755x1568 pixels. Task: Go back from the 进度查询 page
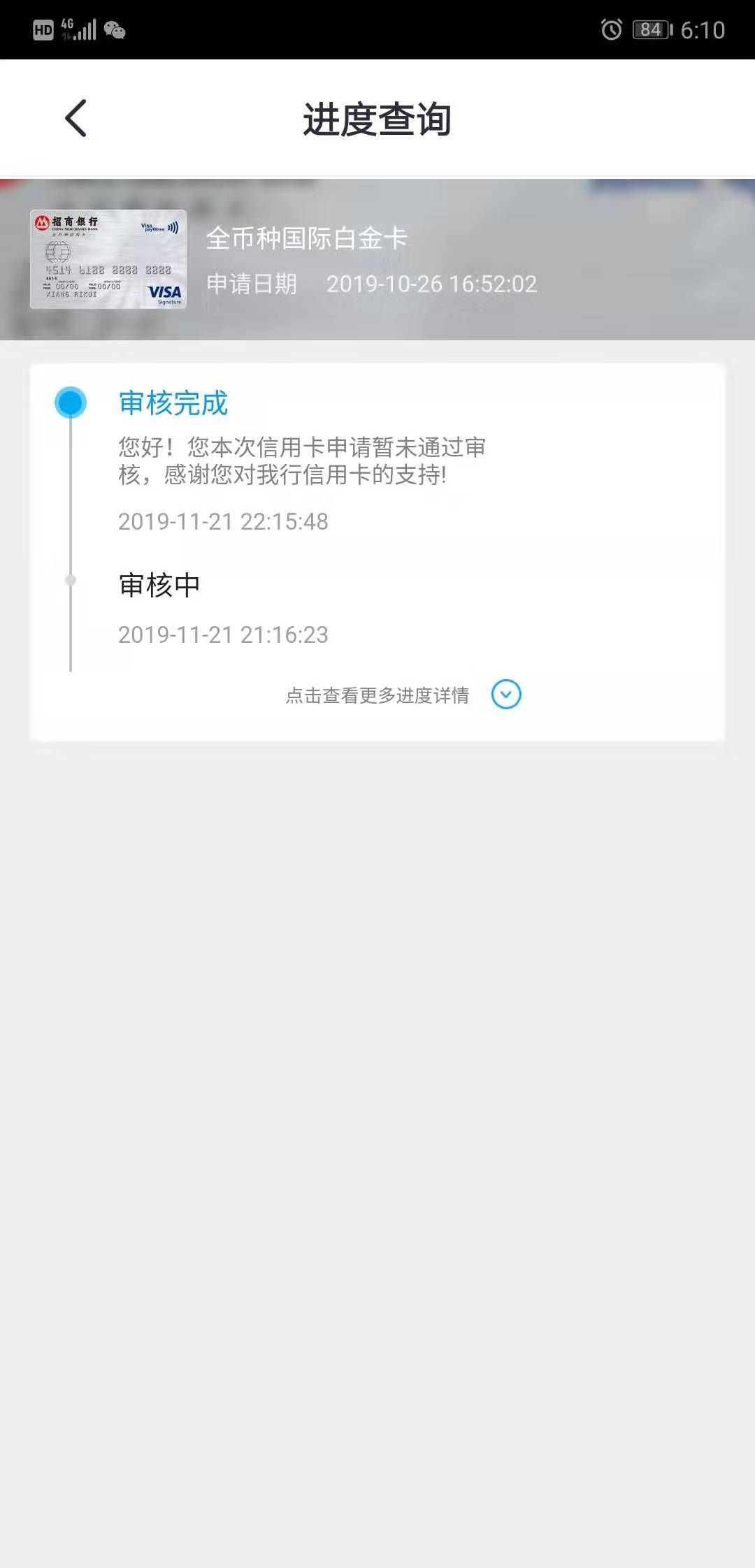point(75,118)
